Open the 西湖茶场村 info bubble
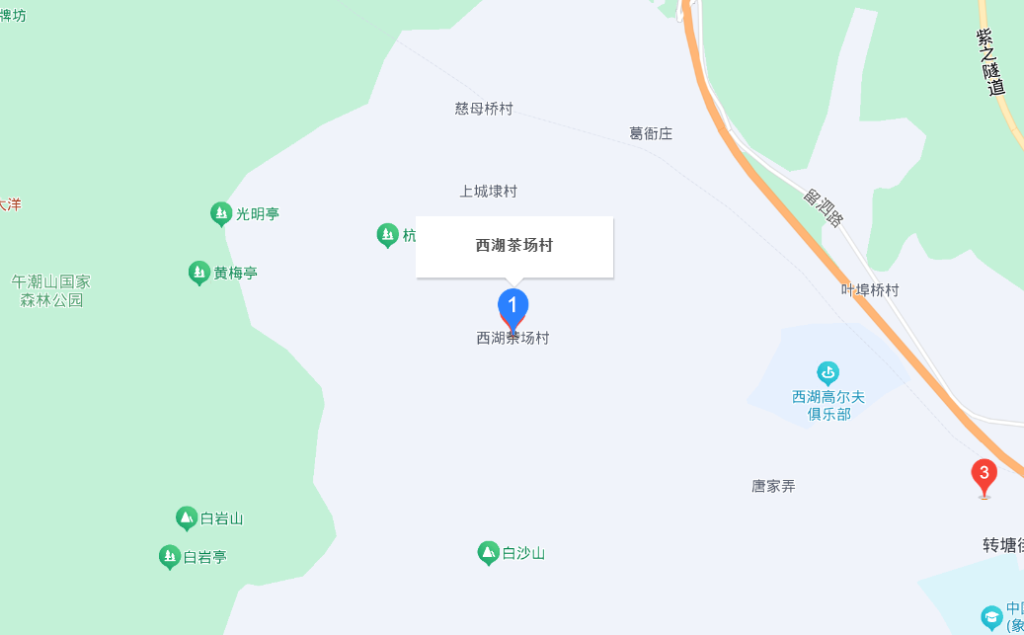This screenshot has width=1024, height=635. click(514, 246)
